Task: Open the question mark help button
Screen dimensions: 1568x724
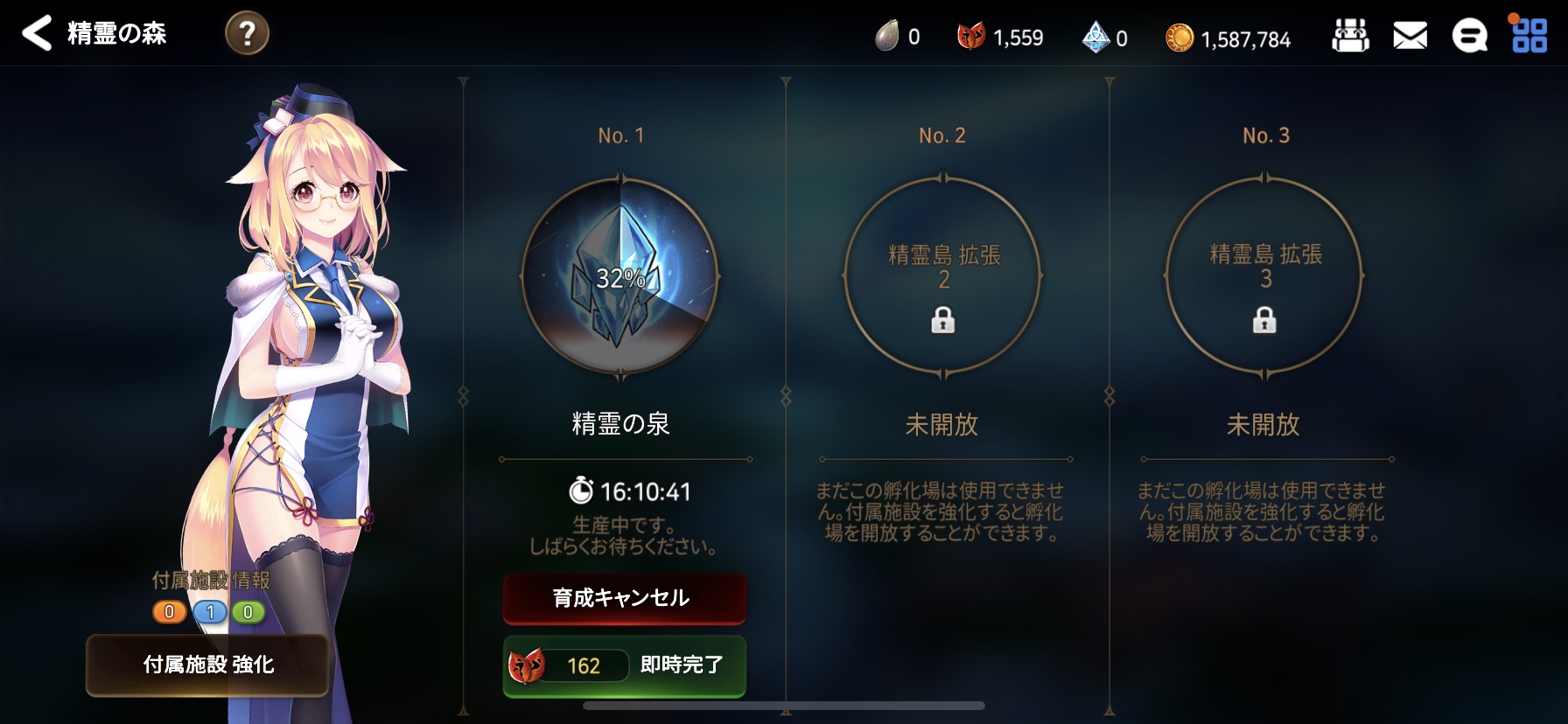Action: pyautogui.click(x=247, y=34)
